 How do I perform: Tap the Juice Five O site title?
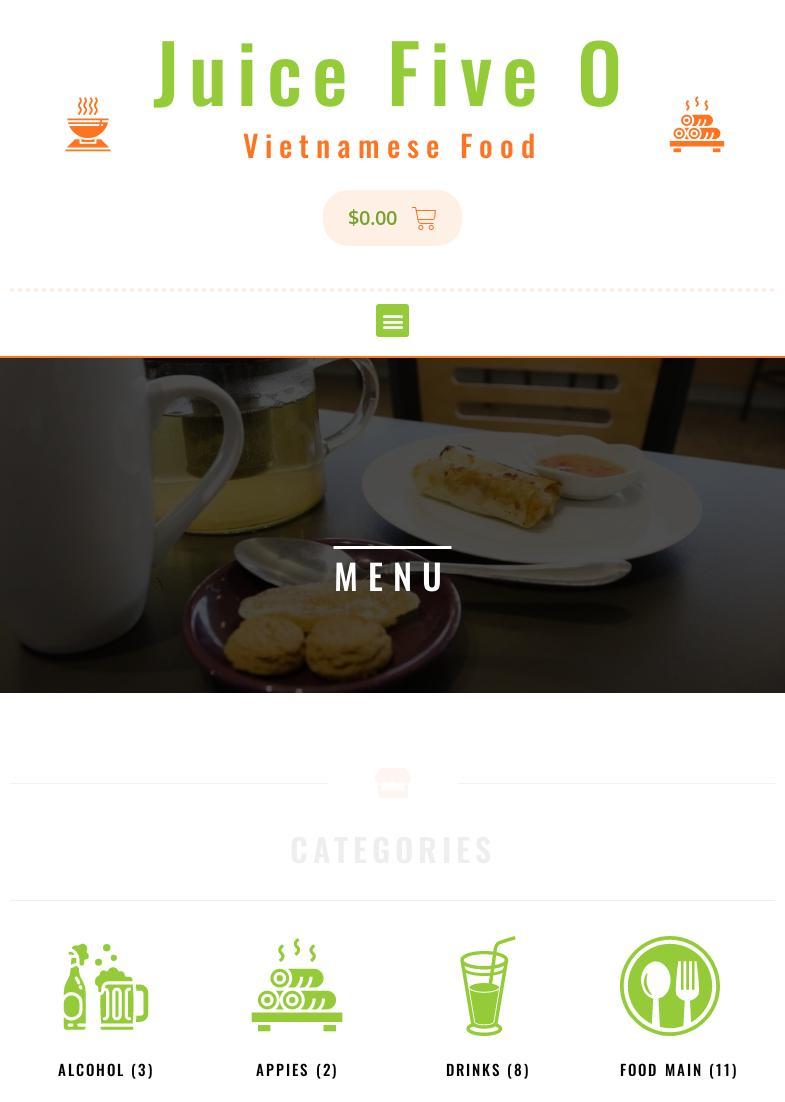click(390, 74)
